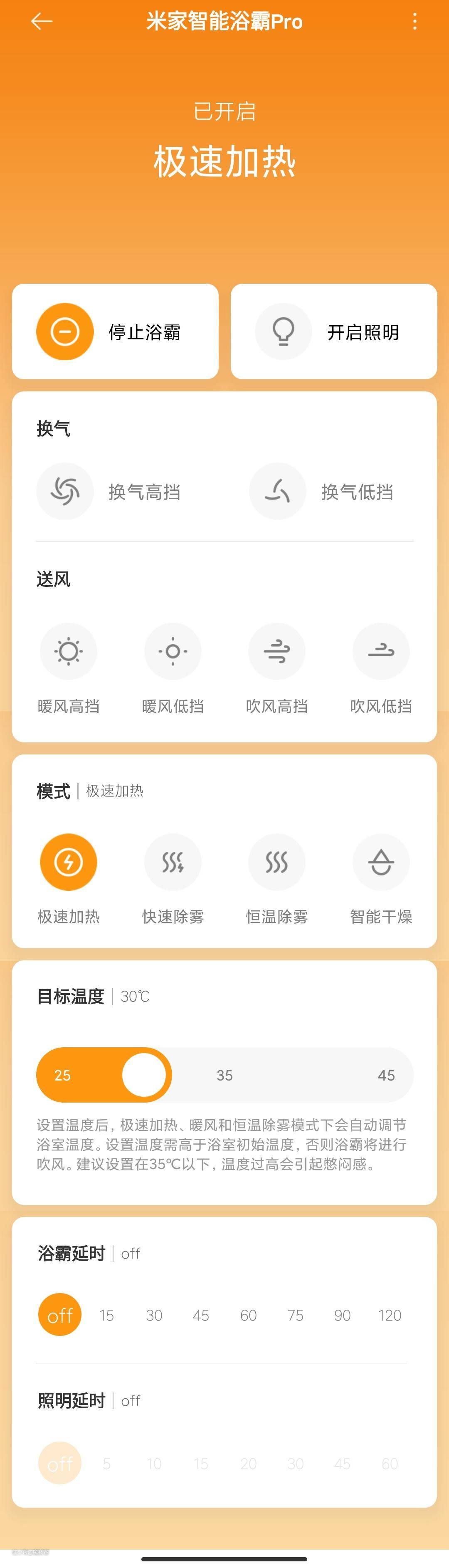Set target temperature slider to 35
The image size is (449, 1568).
pos(224,1075)
